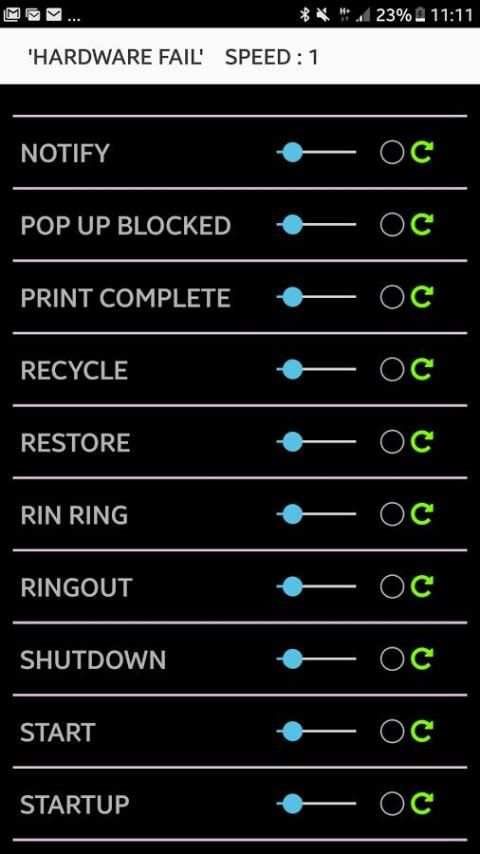Tap the RINGOUT slider track
The width and height of the screenshot is (480, 854).
[316, 587]
